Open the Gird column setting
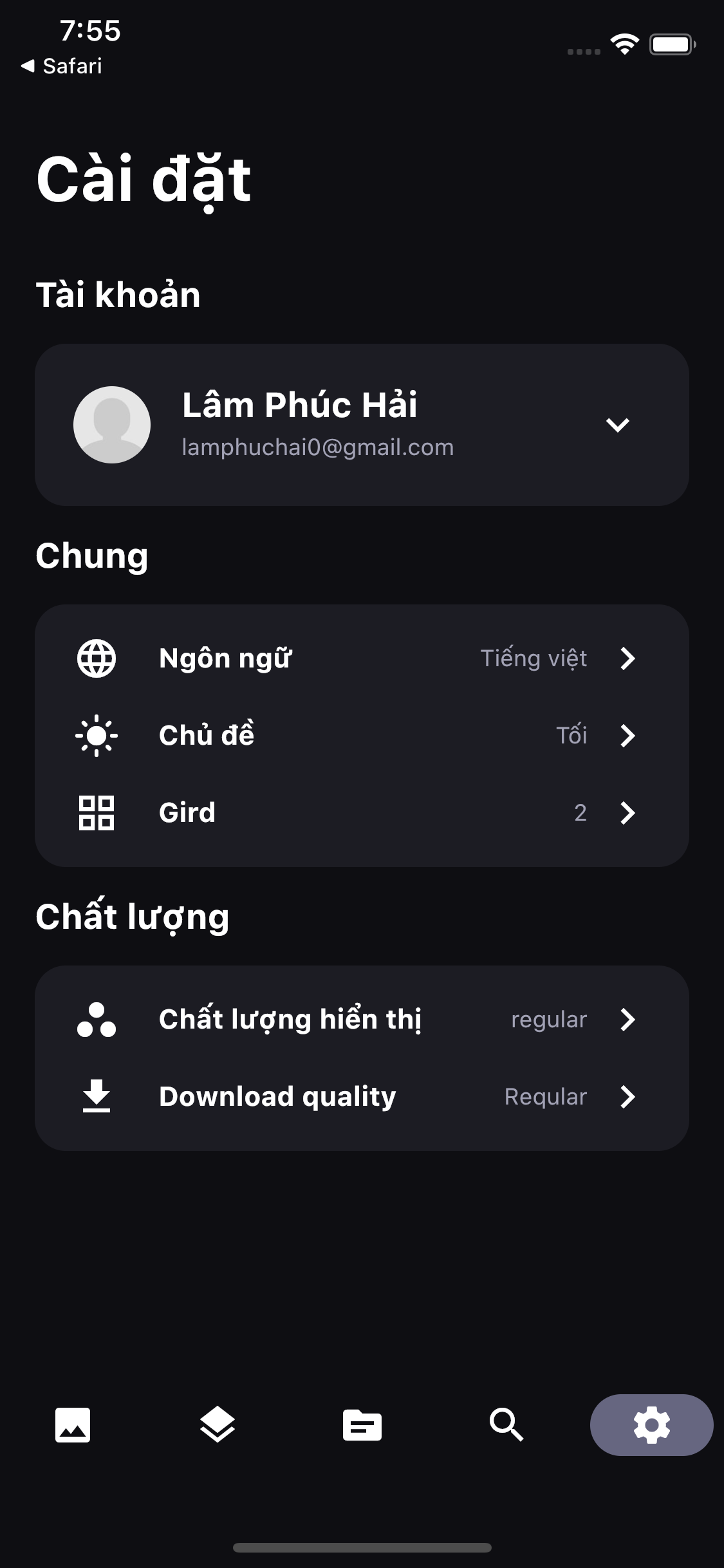Image resolution: width=724 pixels, height=1568 pixels. pos(362,813)
